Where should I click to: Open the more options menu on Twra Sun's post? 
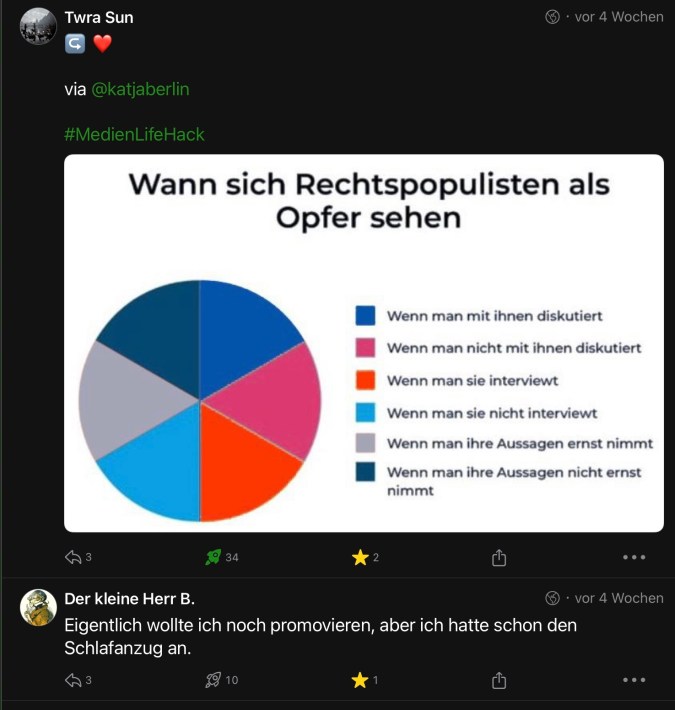click(x=634, y=558)
